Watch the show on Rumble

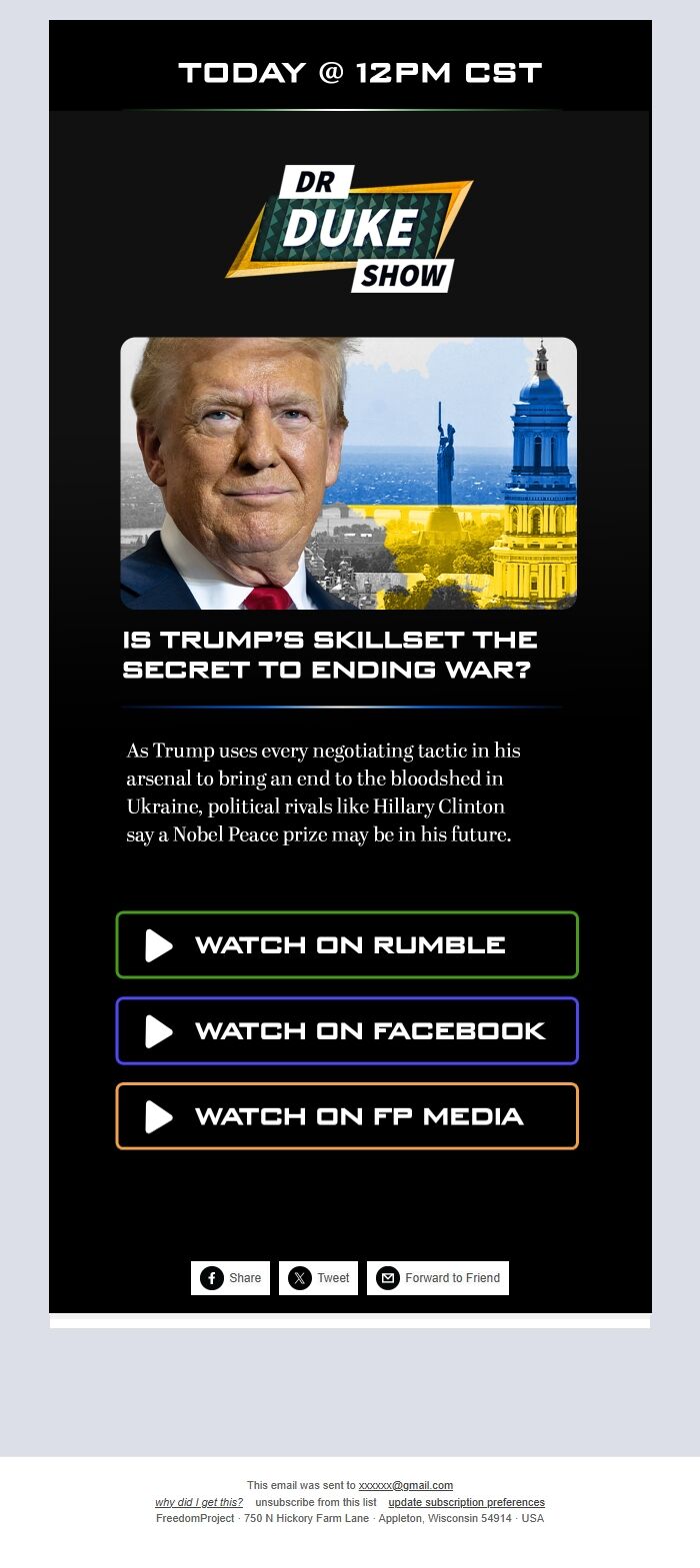pyautogui.click(x=347, y=944)
